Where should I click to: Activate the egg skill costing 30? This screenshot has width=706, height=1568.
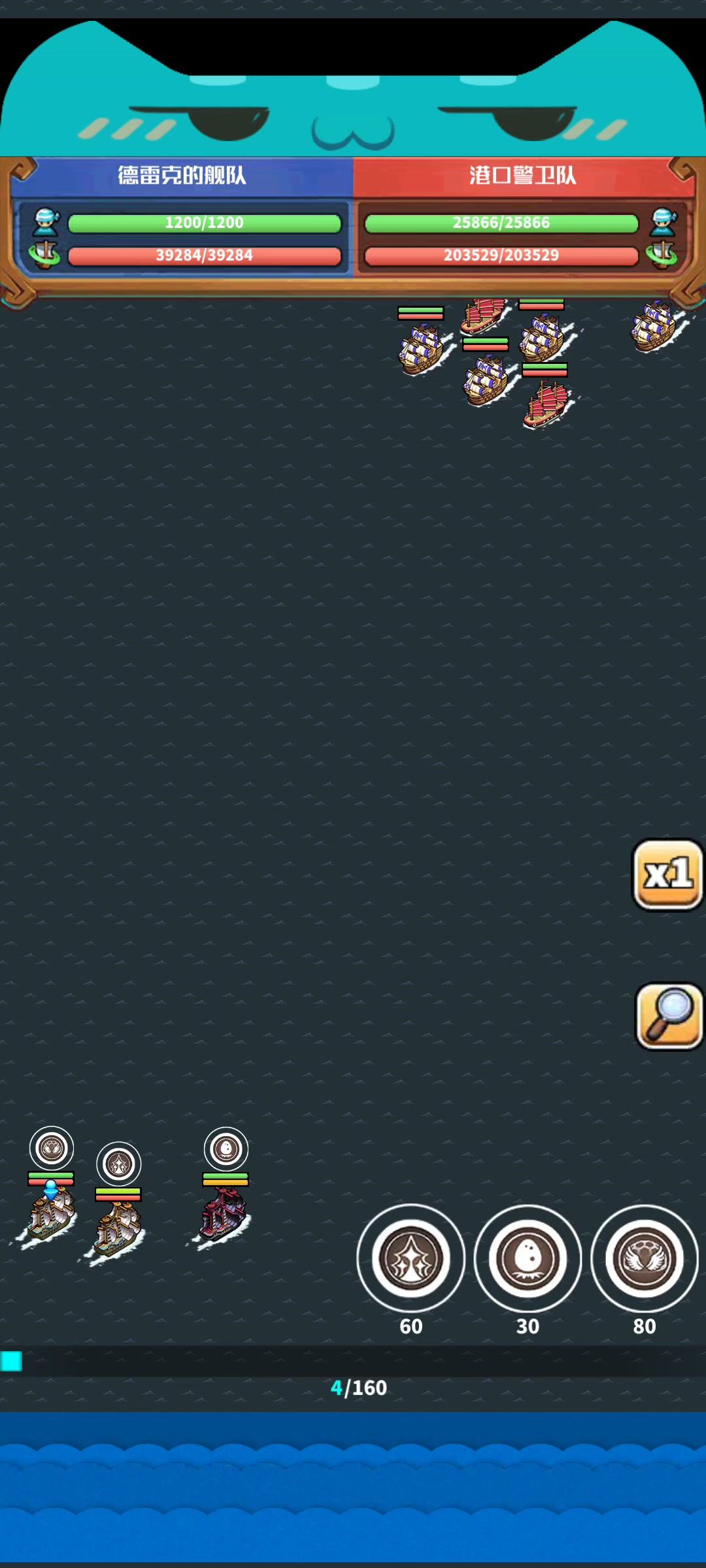click(x=528, y=1258)
